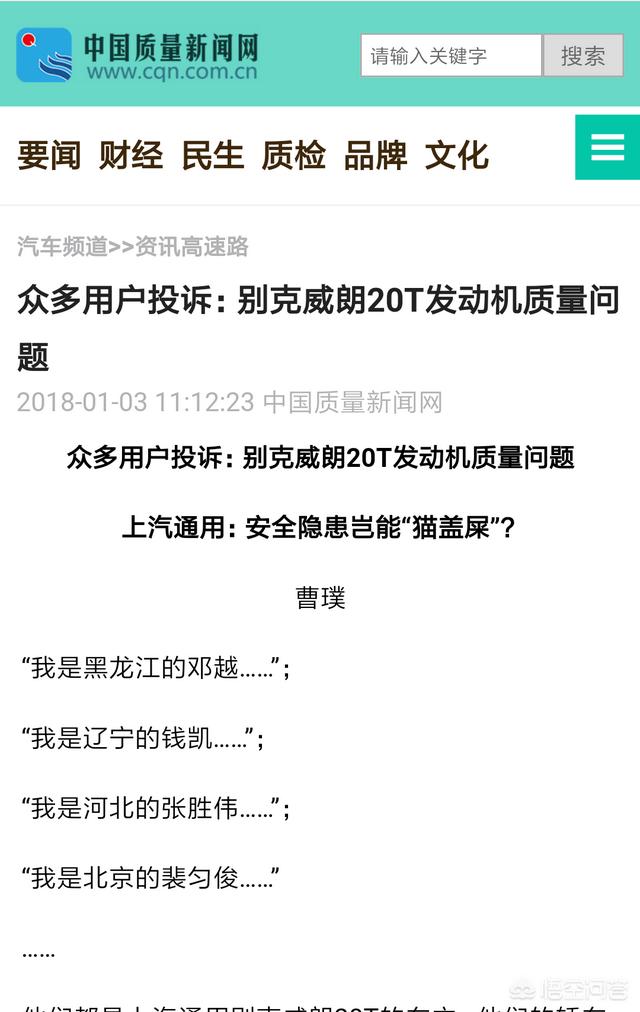Open the hamburger menu

tap(607, 148)
